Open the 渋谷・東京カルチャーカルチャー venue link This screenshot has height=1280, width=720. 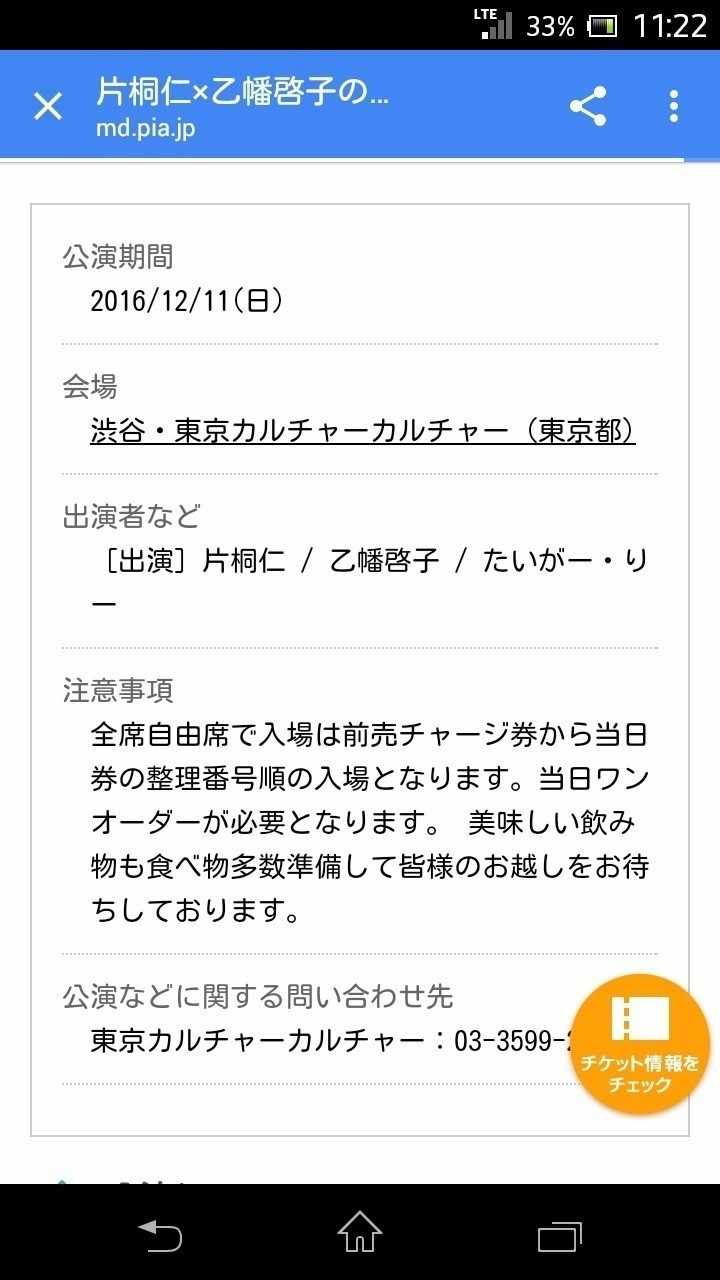(x=363, y=431)
